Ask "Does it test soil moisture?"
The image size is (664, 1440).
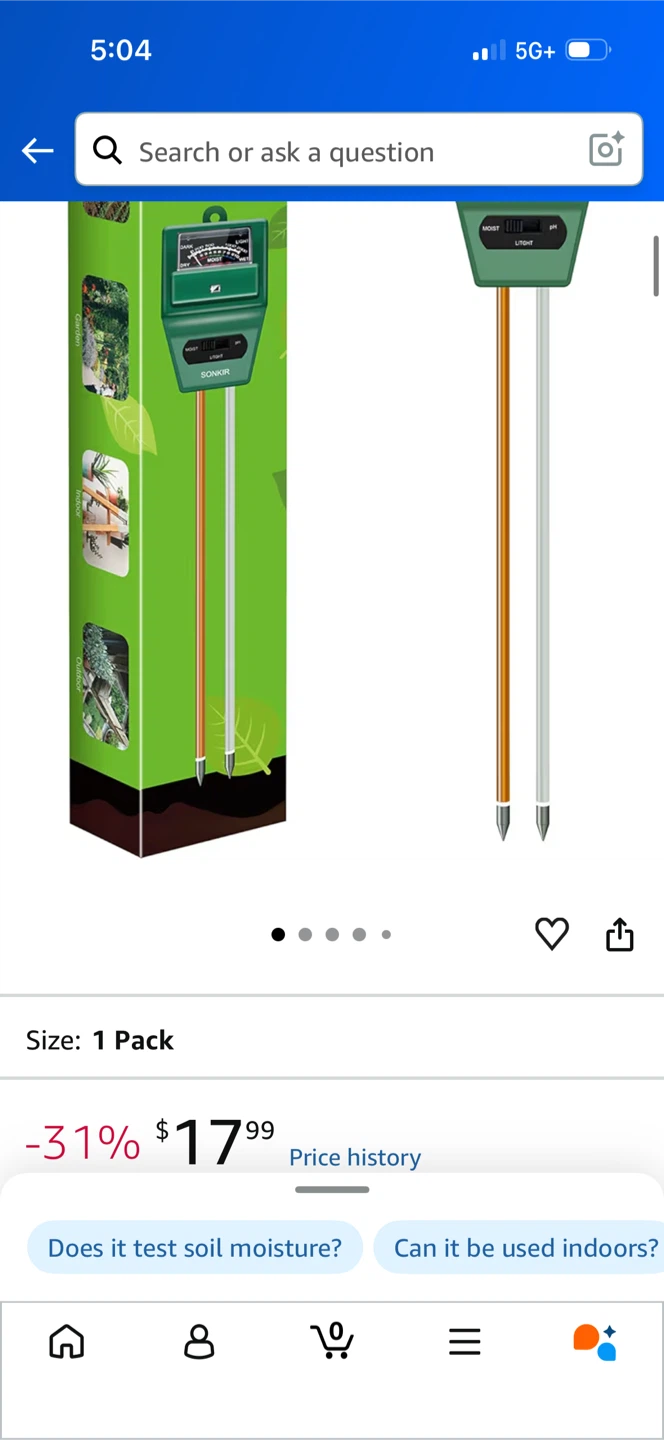(195, 1247)
